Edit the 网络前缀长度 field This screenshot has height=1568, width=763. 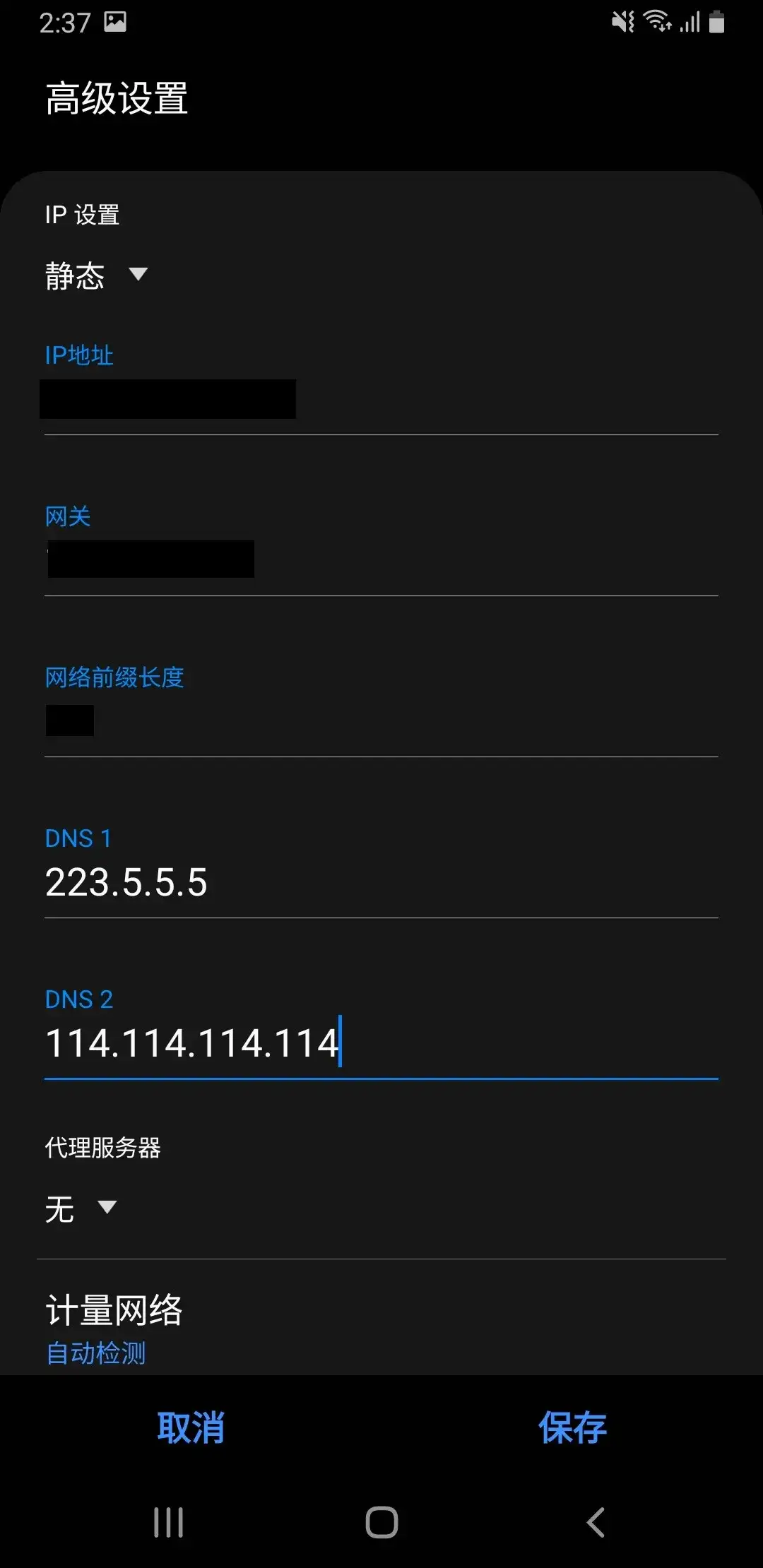pyautogui.click(x=381, y=721)
